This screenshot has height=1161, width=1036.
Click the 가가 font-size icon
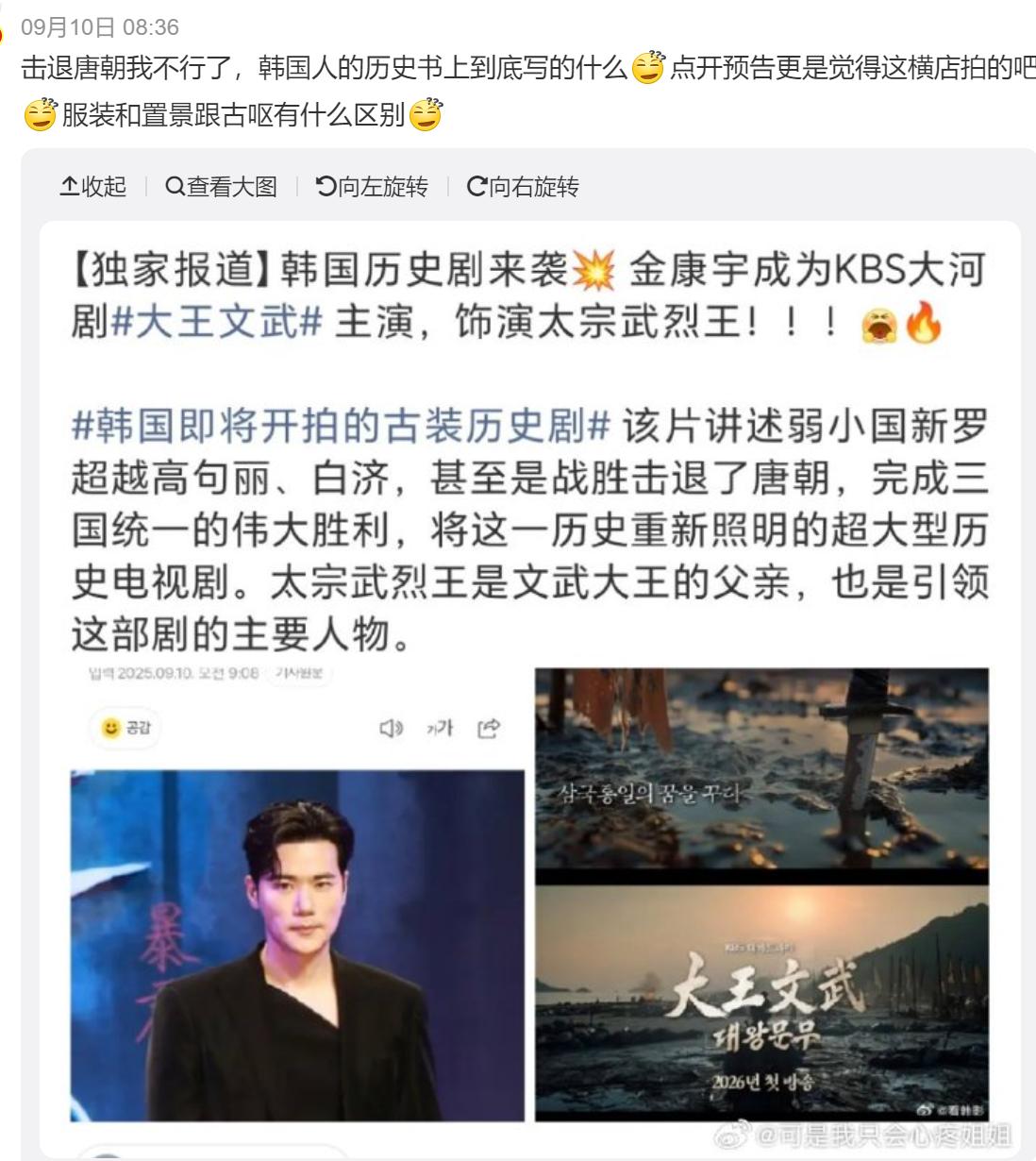click(441, 729)
